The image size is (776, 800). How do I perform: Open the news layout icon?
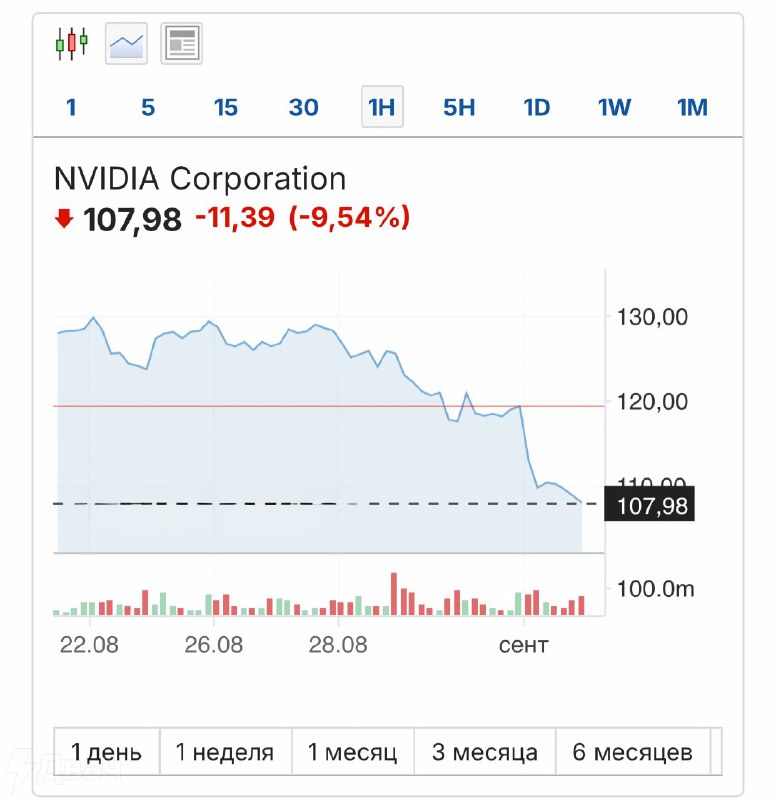pos(182,43)
